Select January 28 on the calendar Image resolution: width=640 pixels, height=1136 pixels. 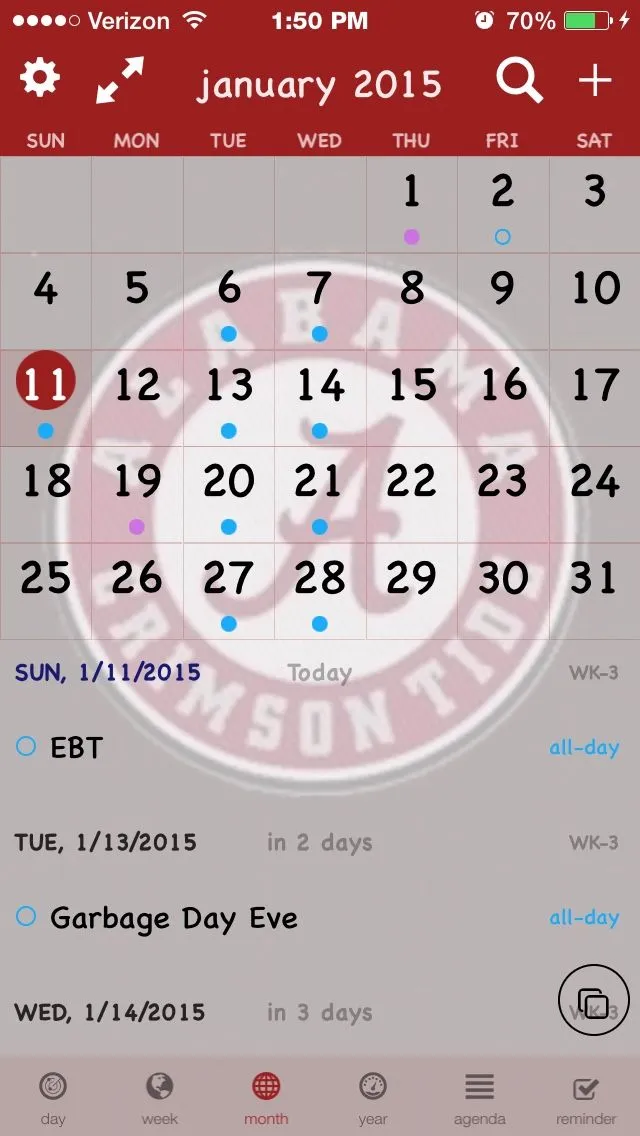pyautogui.click(x=320, y=590)
